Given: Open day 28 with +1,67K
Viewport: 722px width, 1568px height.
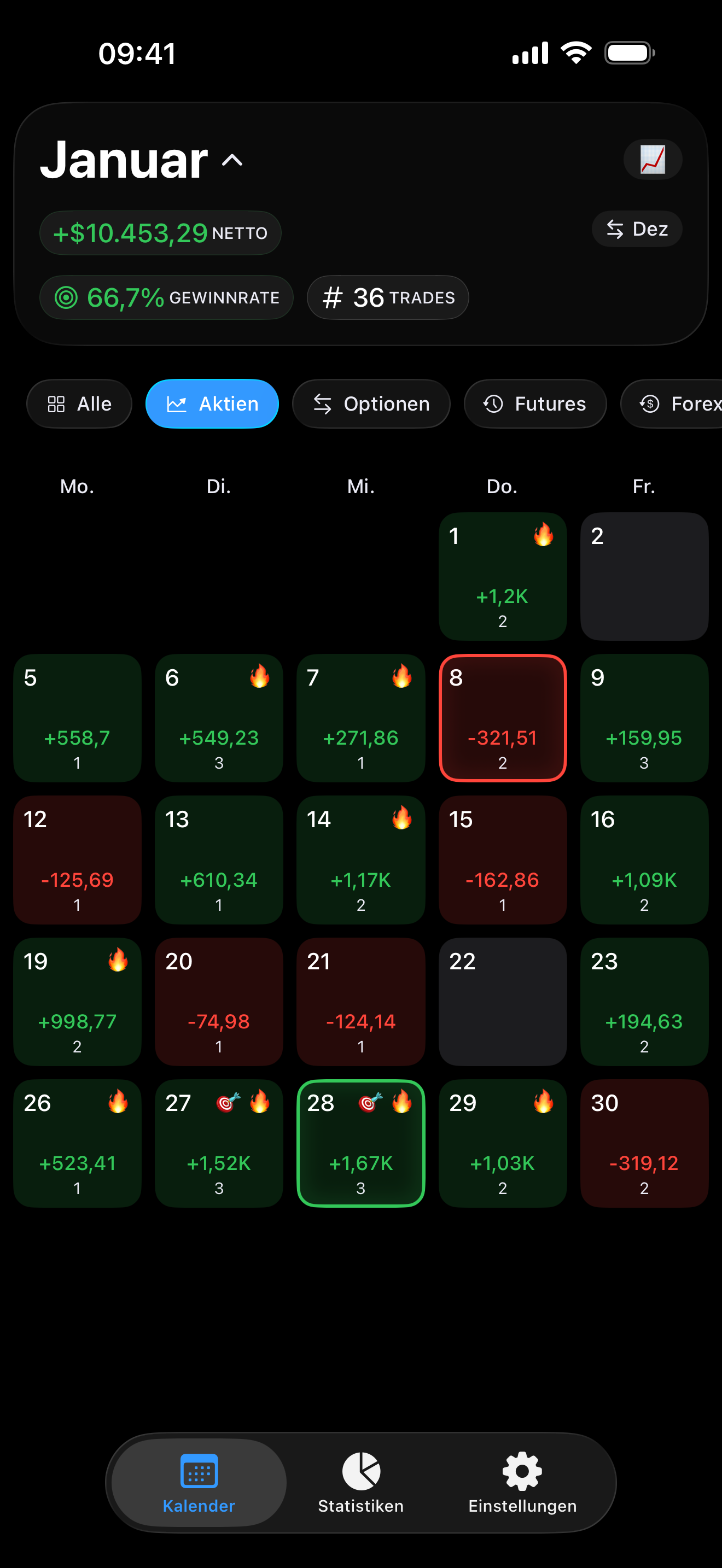Looking at the screenshot, I should point(360,1143).
